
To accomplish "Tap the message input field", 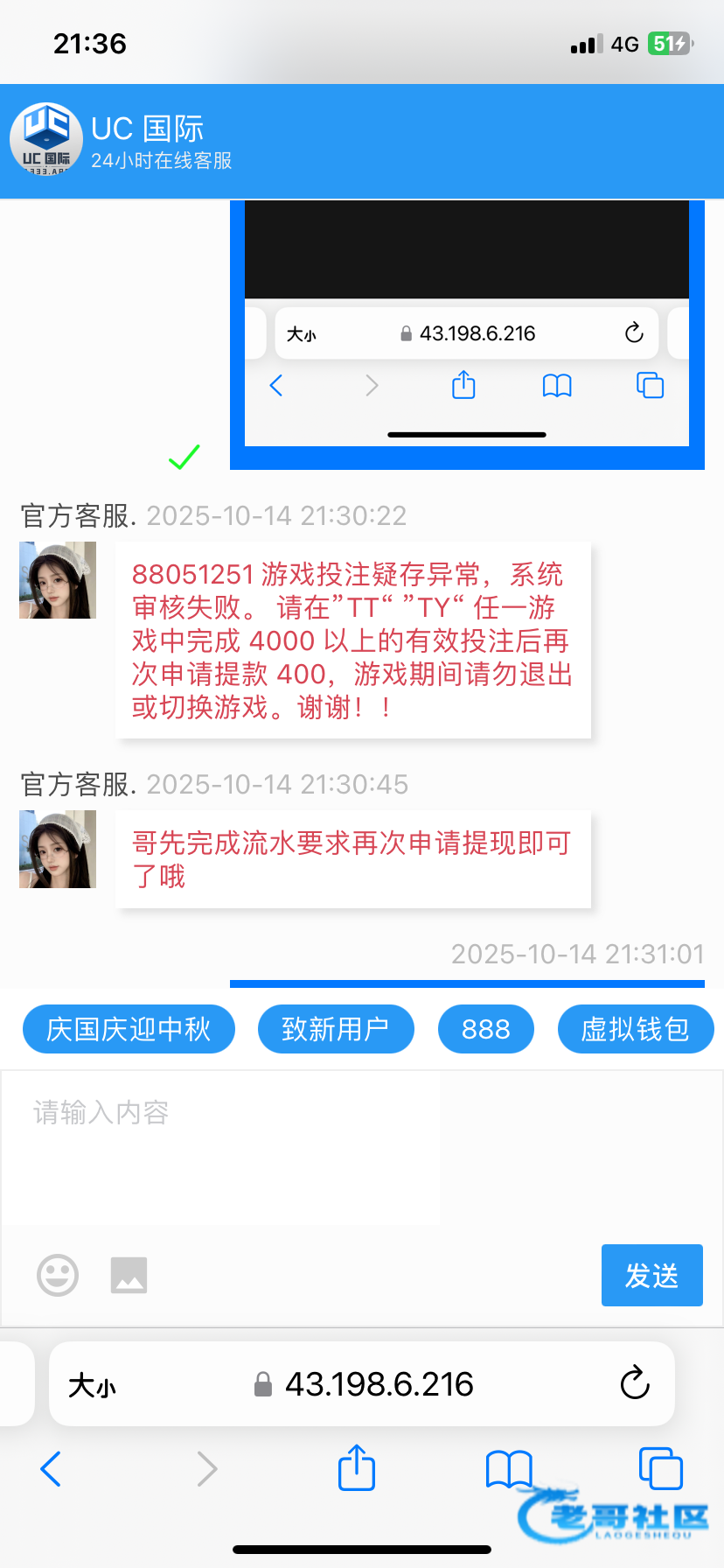I will 350,1146.
